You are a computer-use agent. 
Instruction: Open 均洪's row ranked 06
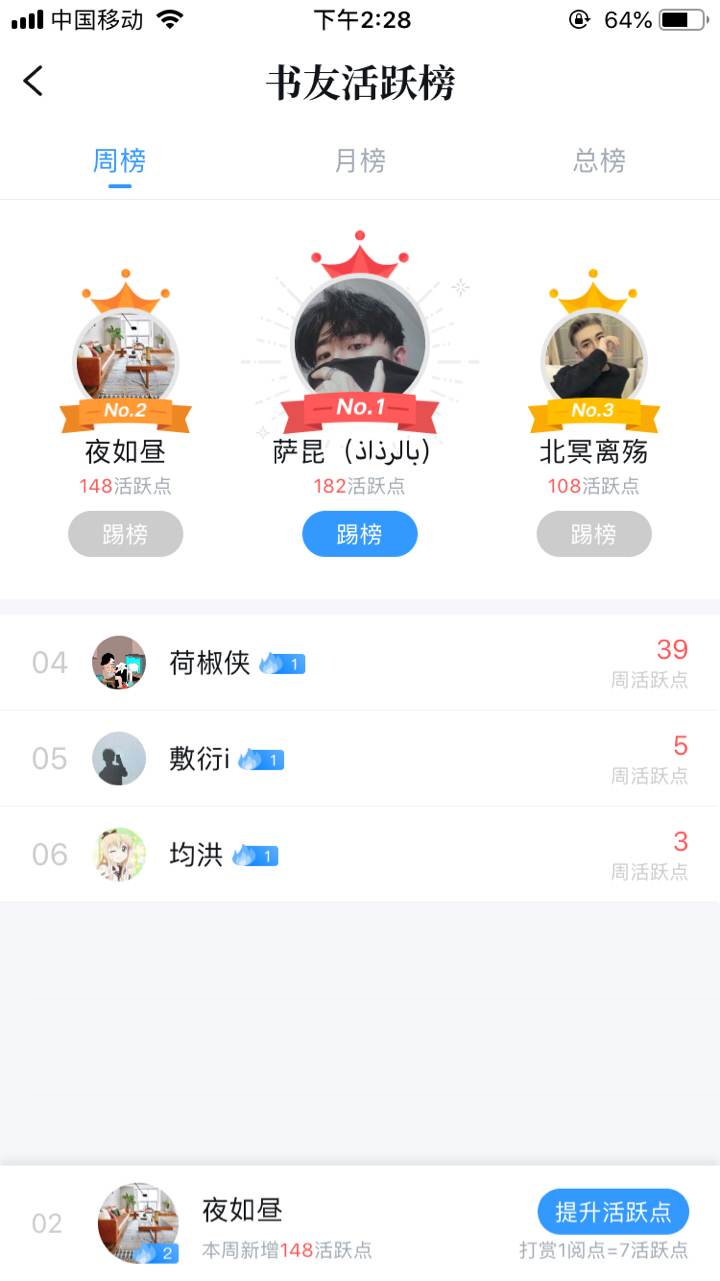pos(360,855)
